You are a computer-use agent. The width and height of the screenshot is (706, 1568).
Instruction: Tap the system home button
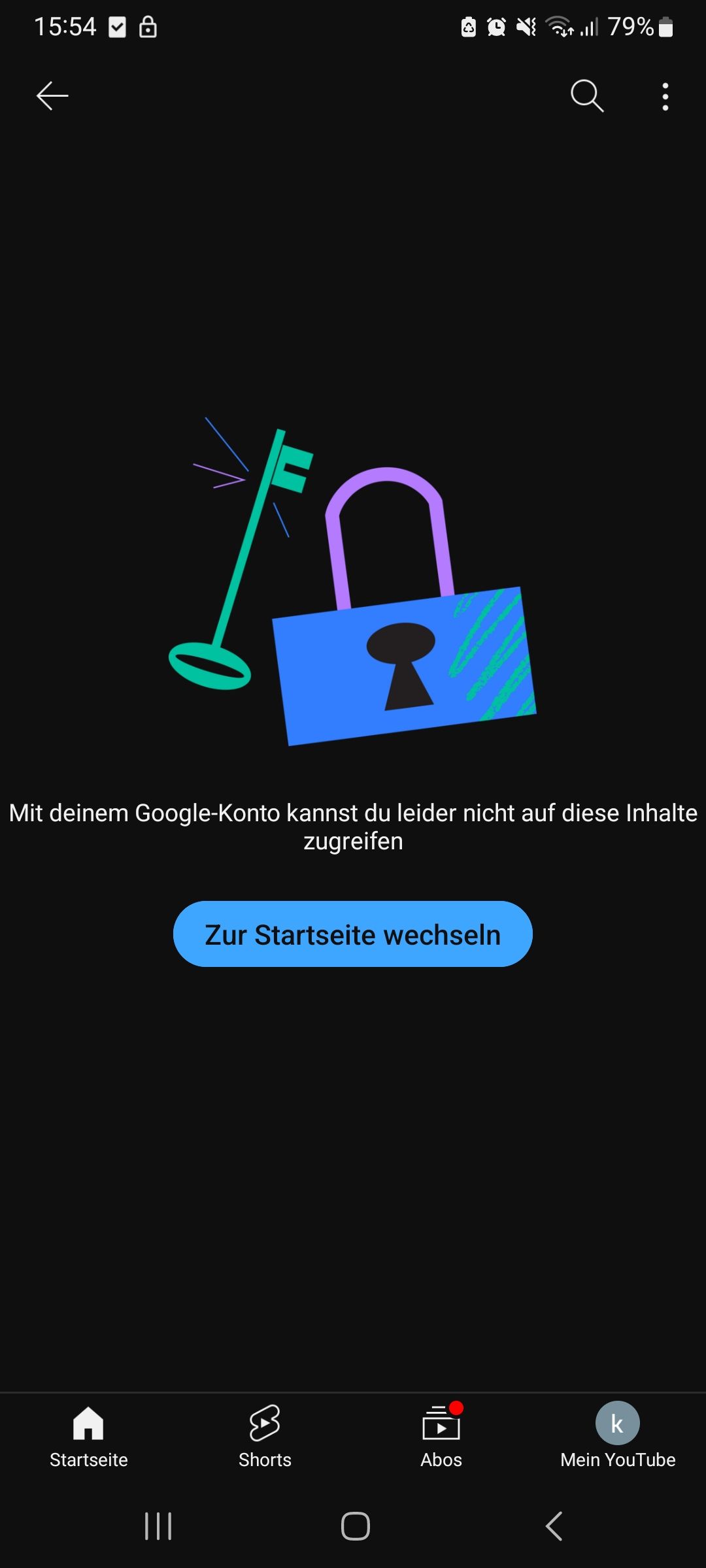pos(355,1526)
